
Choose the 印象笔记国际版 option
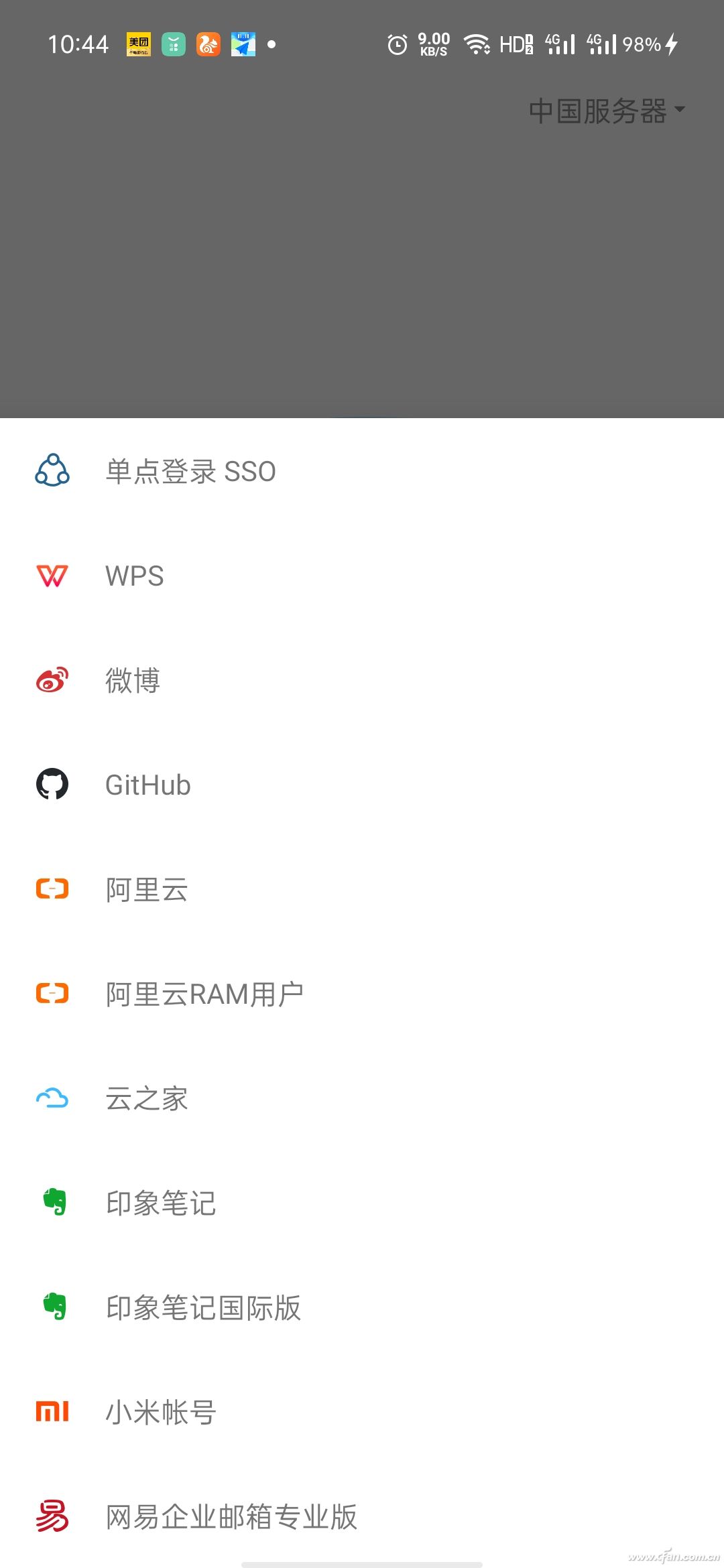(202, 1307)
